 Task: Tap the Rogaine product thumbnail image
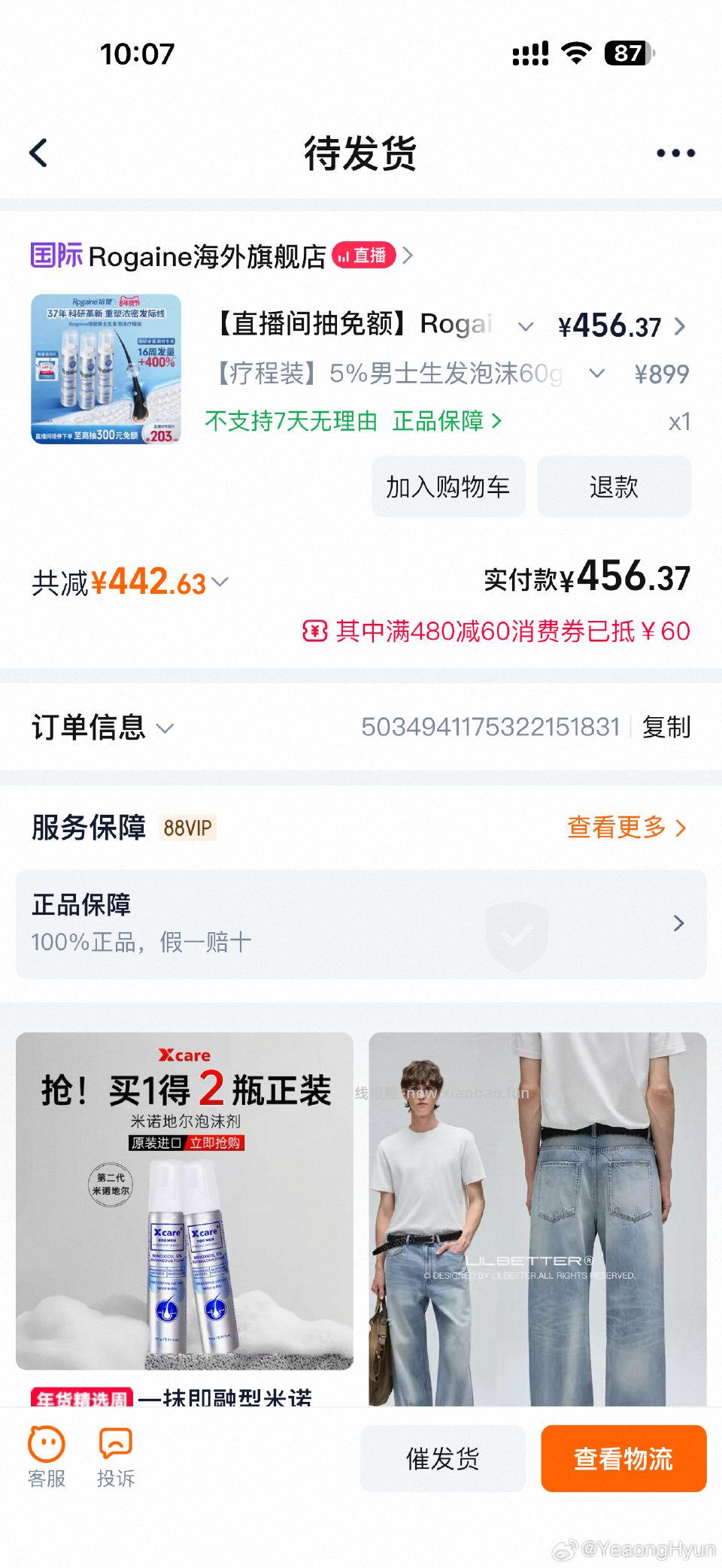coord(105,368)
